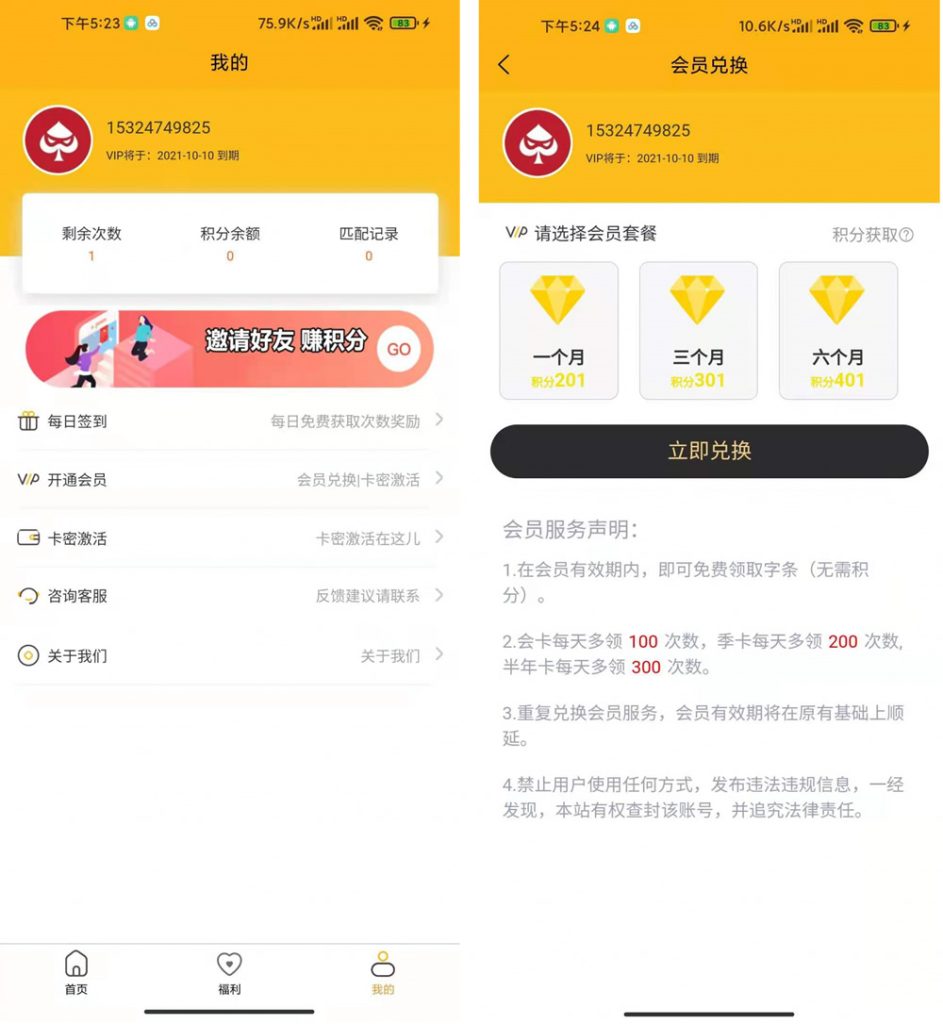
Task: Tap the 匹配记录 stat counter
Action: click(x=368, y=240)
